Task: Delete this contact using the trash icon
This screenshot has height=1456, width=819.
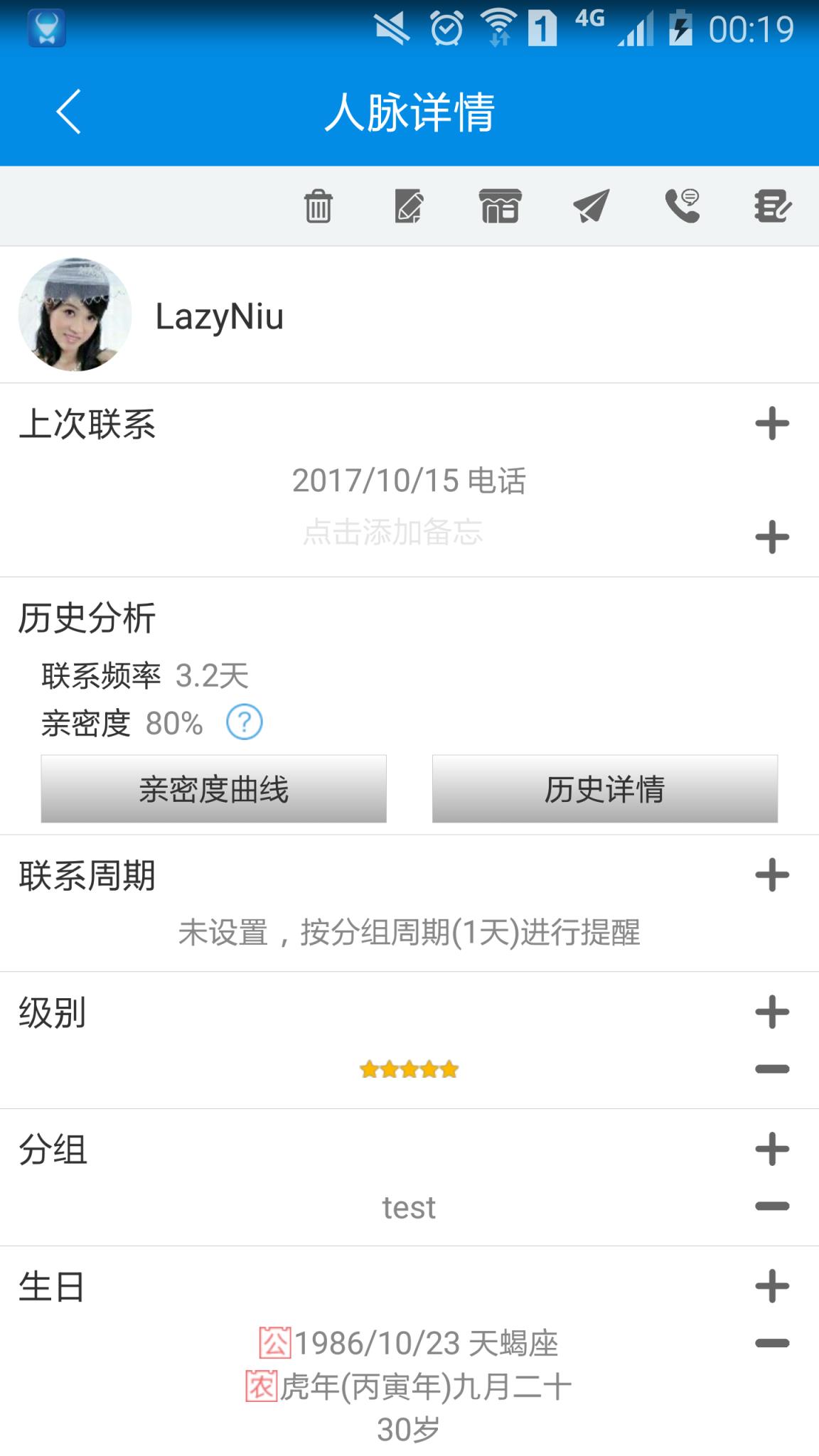Action: click(318, 206)
